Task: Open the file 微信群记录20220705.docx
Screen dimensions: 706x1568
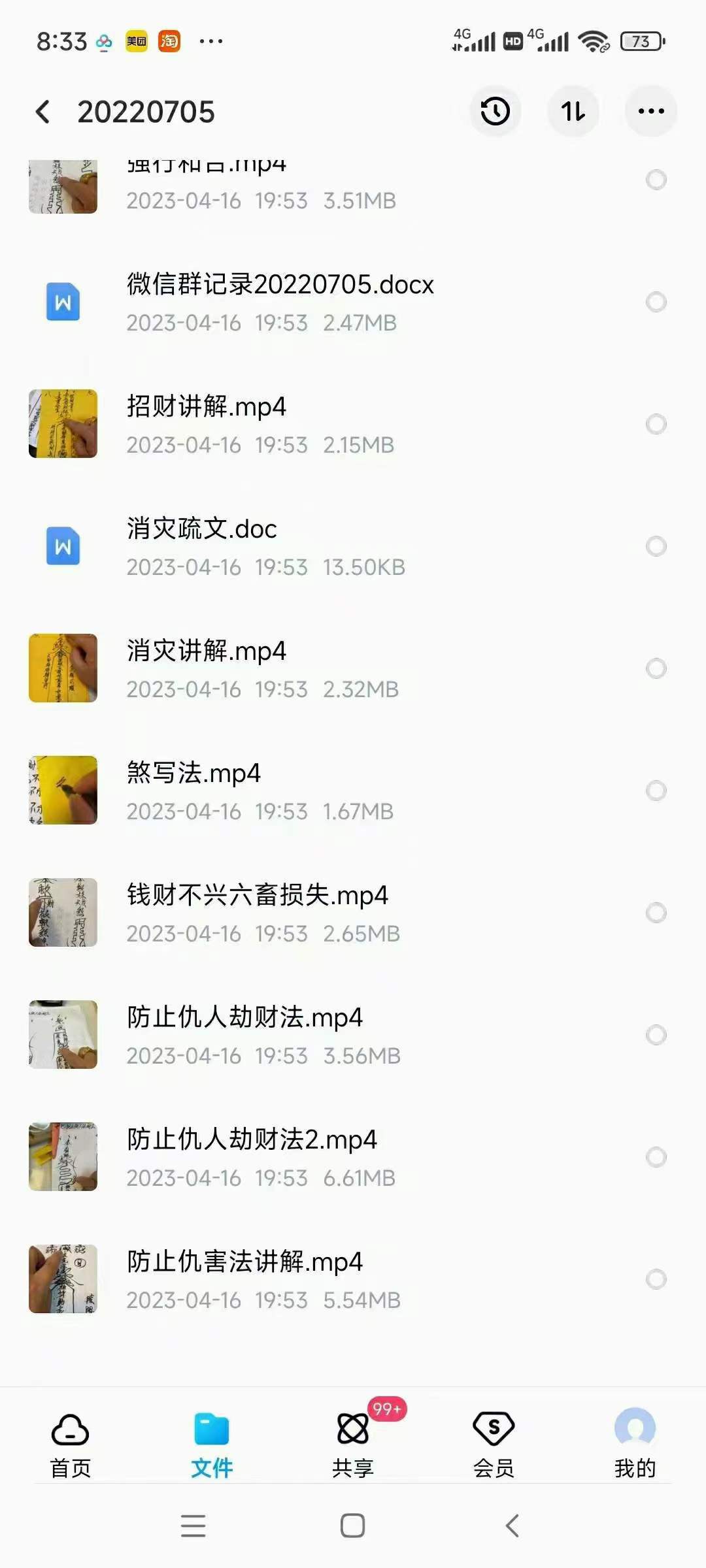Action: click(x=281, y=286)
